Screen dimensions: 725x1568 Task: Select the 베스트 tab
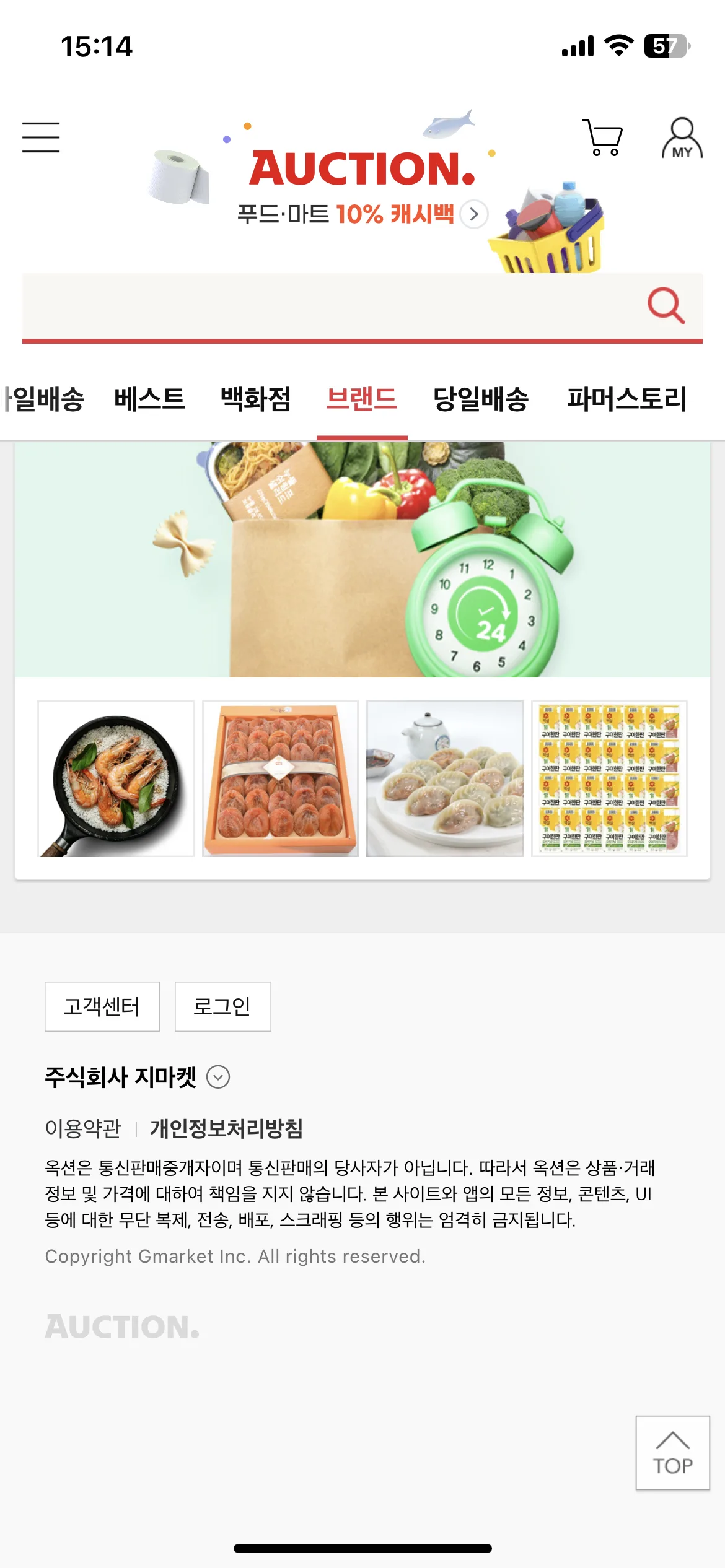[x=149, y=399]
